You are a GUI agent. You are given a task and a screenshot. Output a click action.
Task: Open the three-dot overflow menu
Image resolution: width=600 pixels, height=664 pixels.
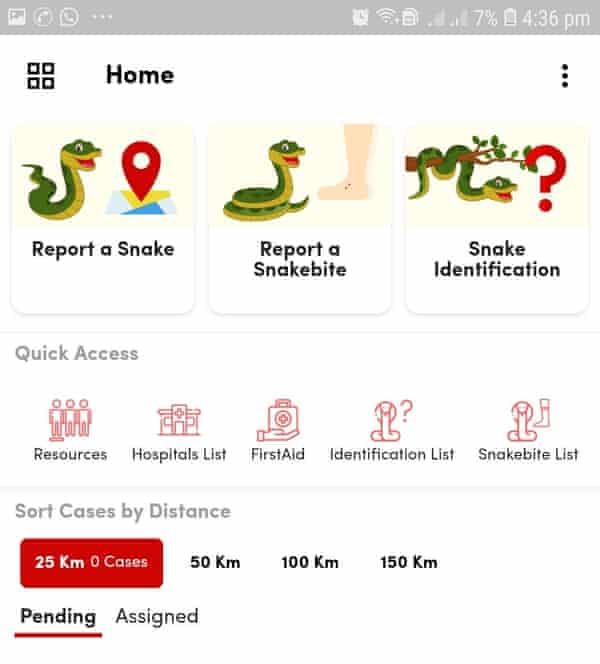(565, 76)
